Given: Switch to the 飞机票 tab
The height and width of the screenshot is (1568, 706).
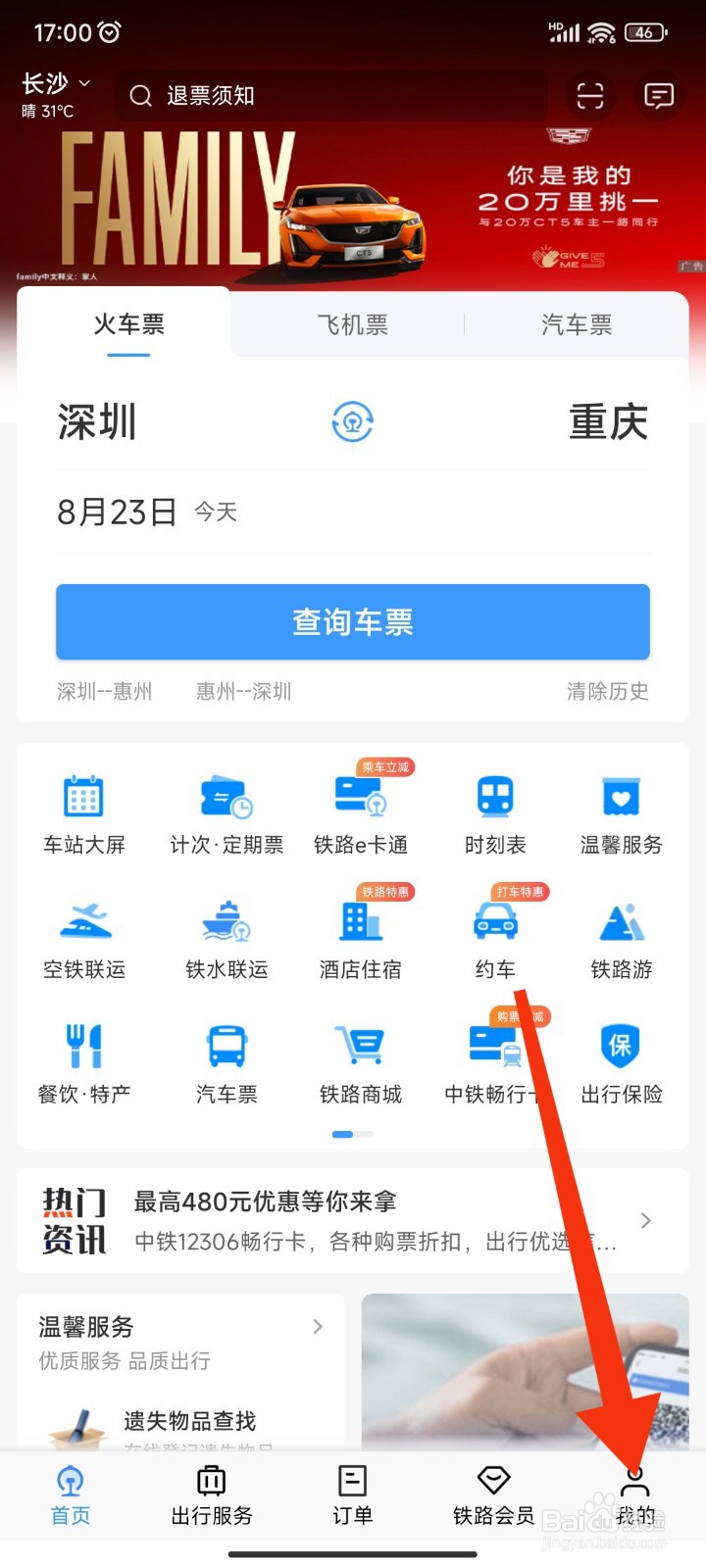Looking at the screenshot, I should (351, 324).
